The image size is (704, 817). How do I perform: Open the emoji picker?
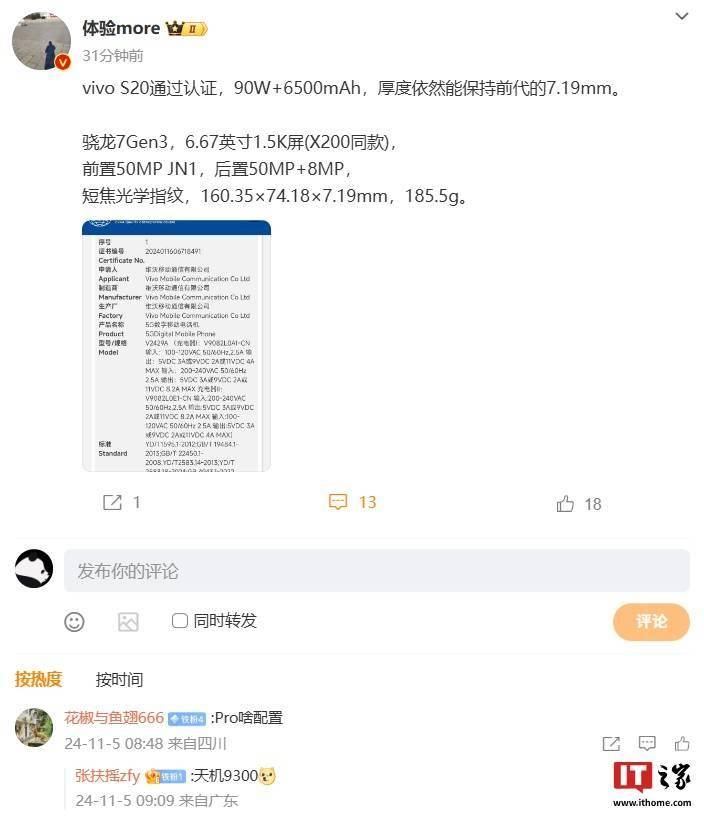coord(74,621)
